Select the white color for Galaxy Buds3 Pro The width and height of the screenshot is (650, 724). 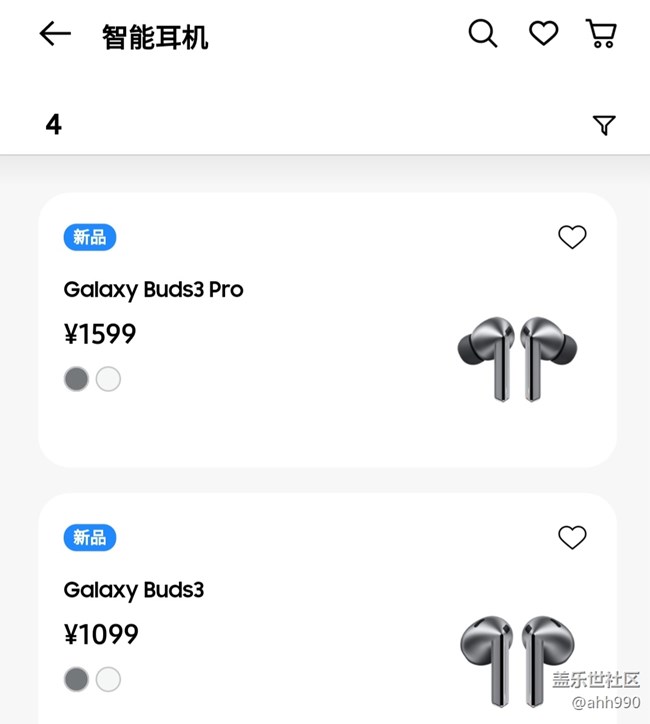(x=108, y=379)
